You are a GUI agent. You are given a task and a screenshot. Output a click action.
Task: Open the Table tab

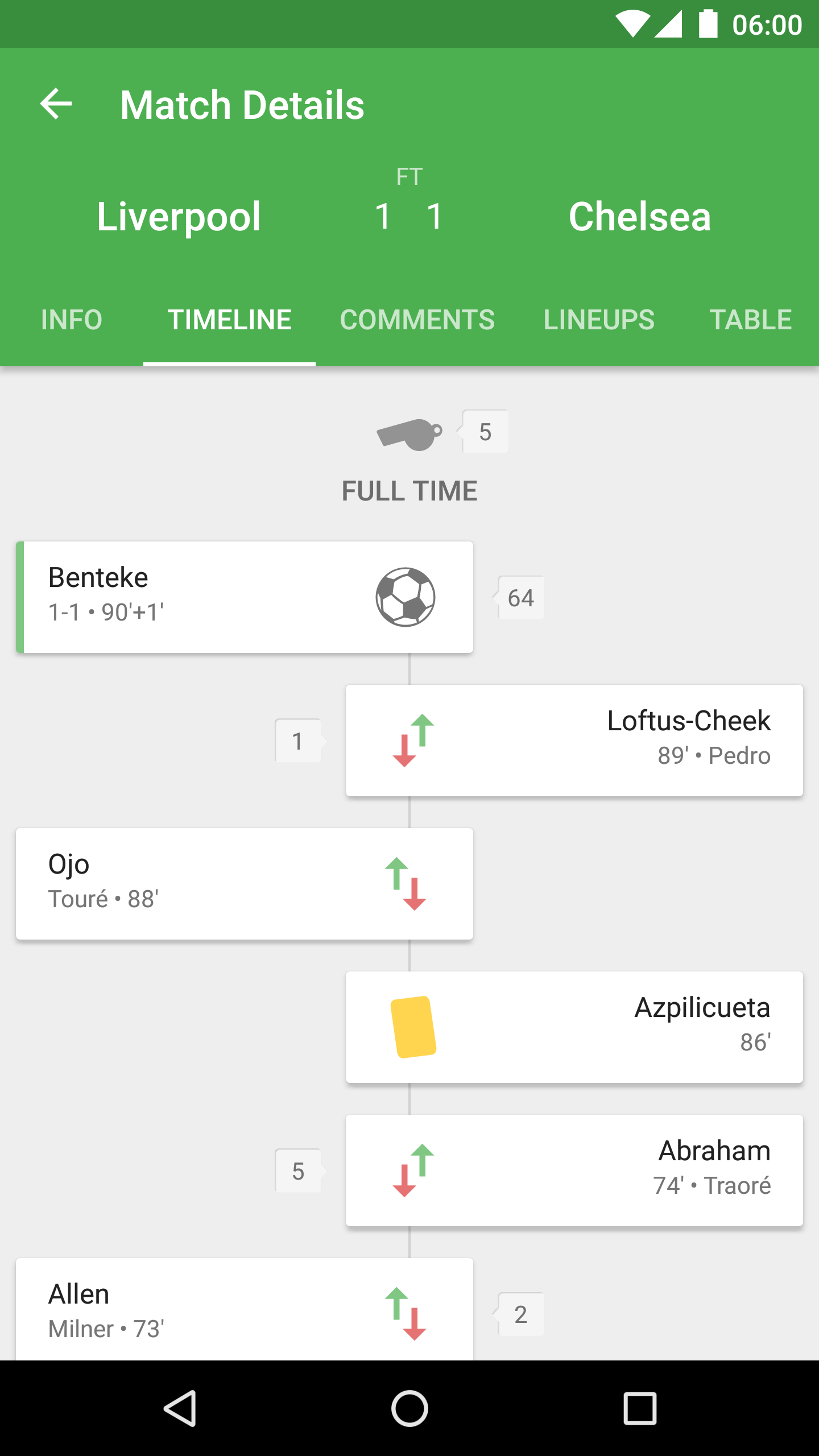point(750,320)
